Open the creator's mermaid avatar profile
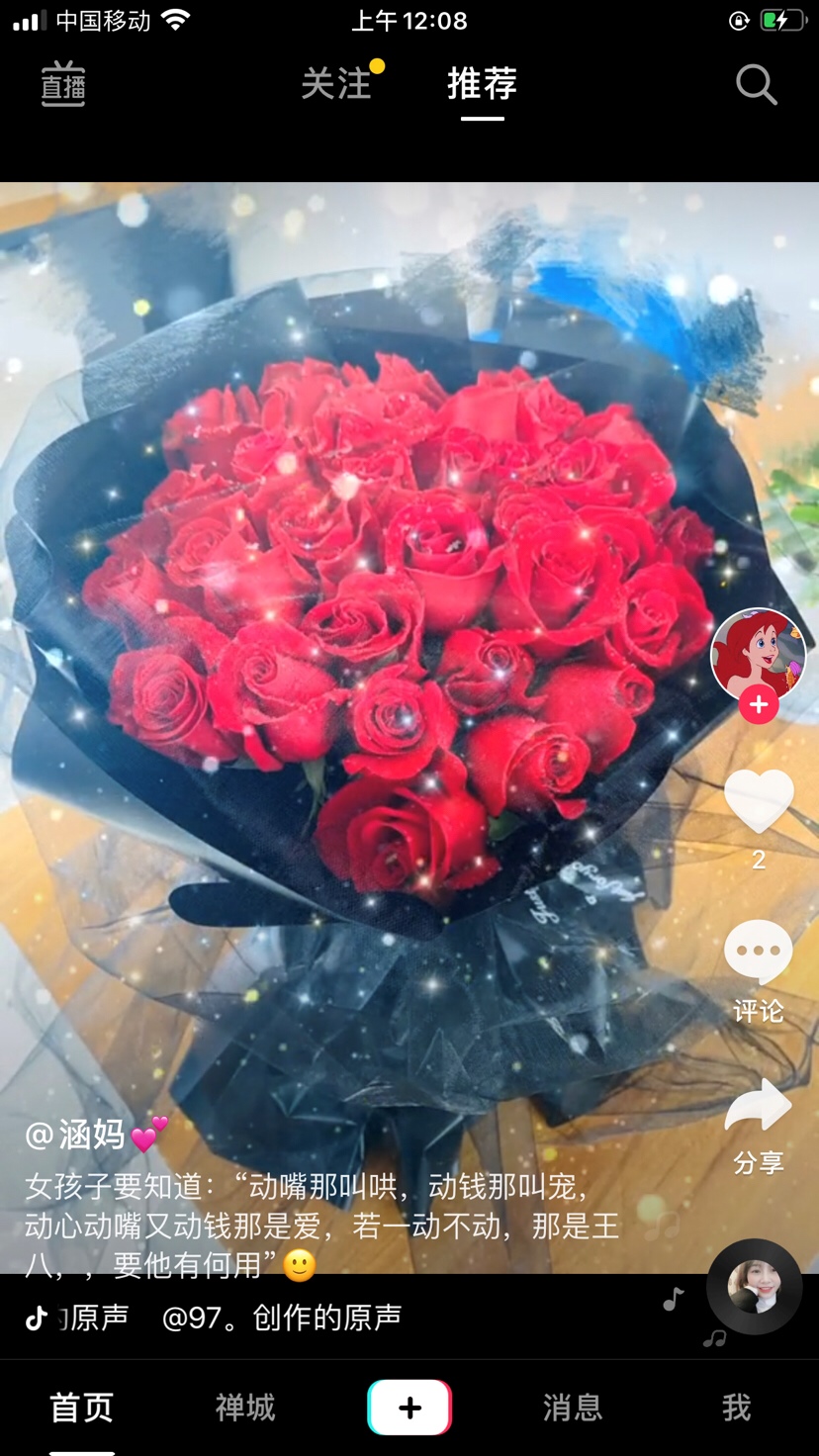The image size is (819, 1456). pos(758,654)
